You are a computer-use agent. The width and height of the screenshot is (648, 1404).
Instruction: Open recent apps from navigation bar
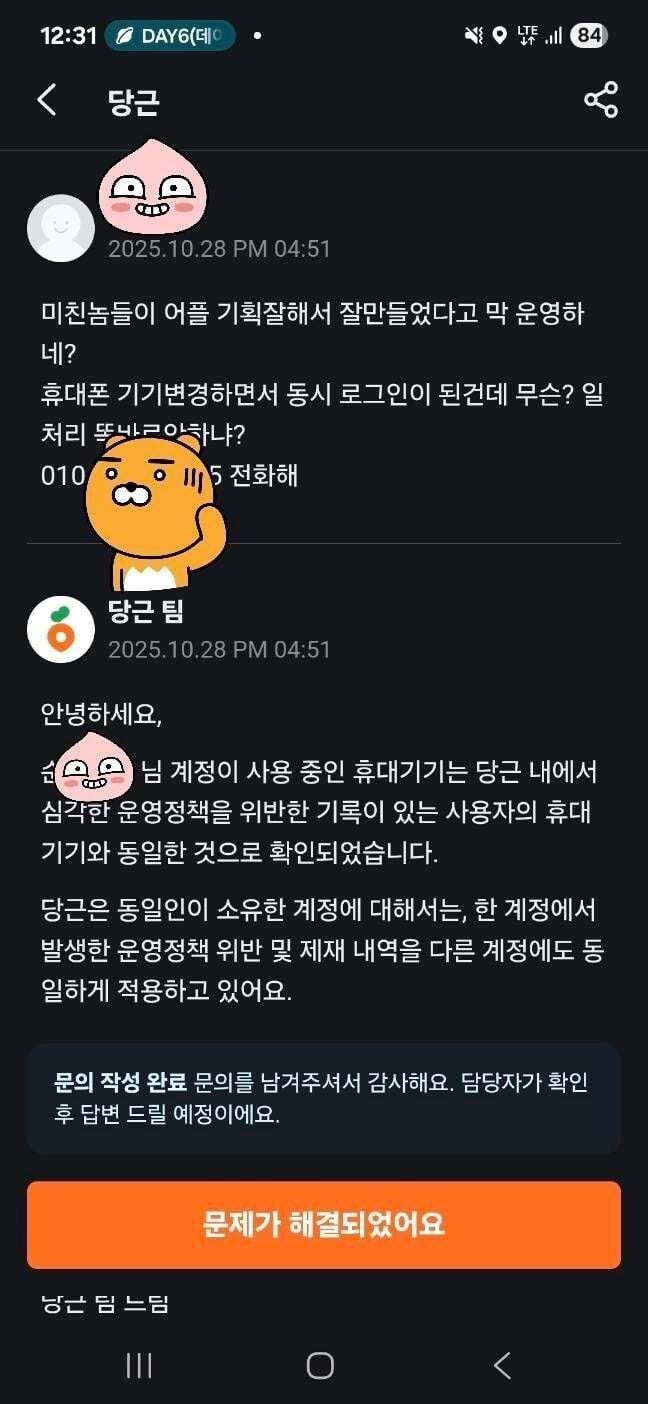click(139, 1365)
